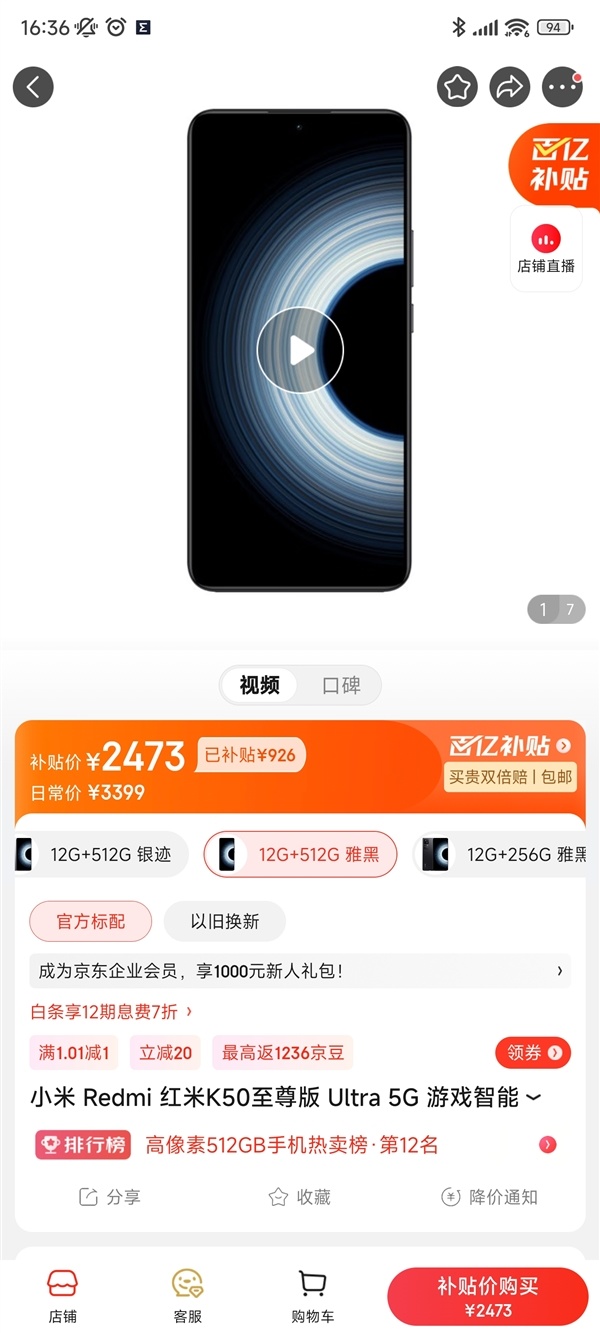Tap 领券 to claim coupons

pyautogui.click(x=534, y=1053)
